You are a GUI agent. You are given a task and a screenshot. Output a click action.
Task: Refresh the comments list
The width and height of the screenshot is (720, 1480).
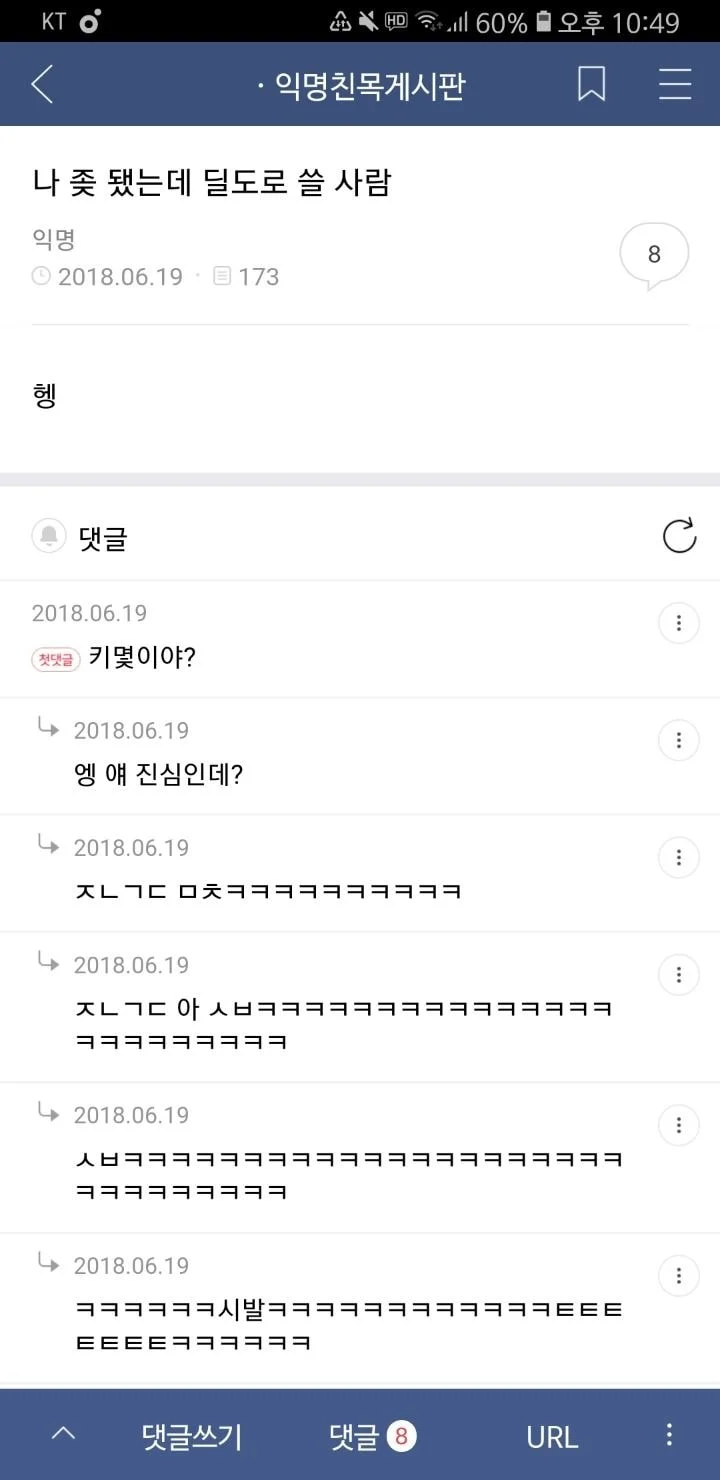click(x=679, y=535)
